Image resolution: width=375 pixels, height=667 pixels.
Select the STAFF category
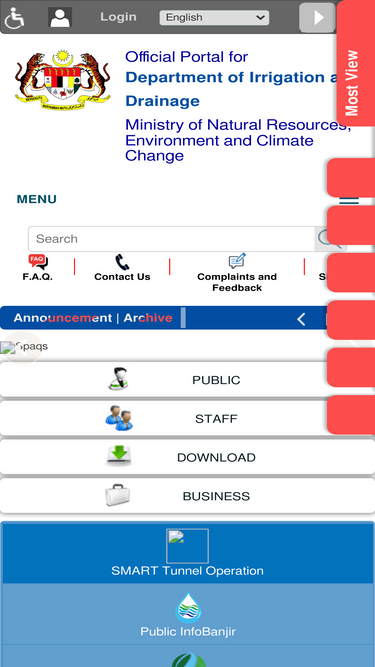coord(187,419)
